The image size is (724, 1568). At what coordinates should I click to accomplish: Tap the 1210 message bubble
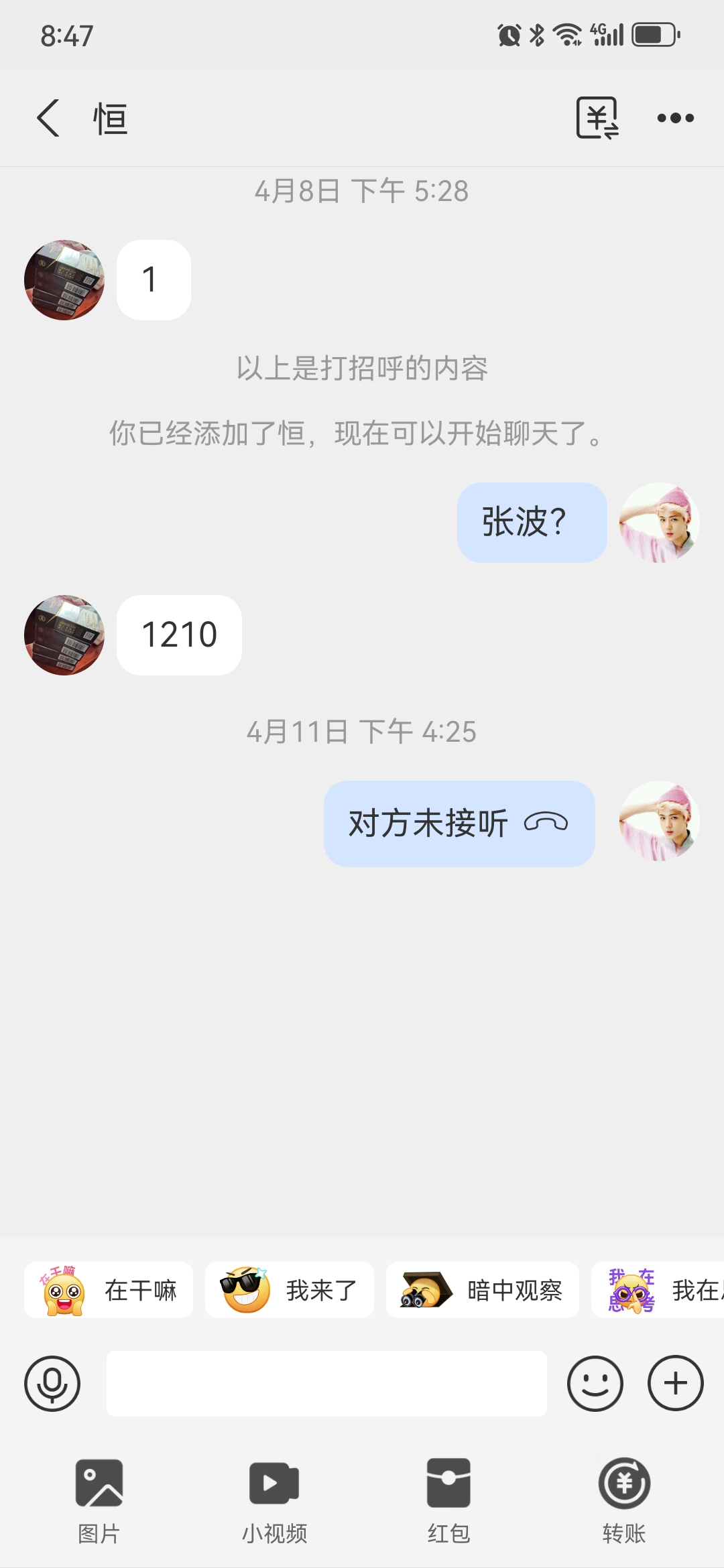click(x=179, y=635)
